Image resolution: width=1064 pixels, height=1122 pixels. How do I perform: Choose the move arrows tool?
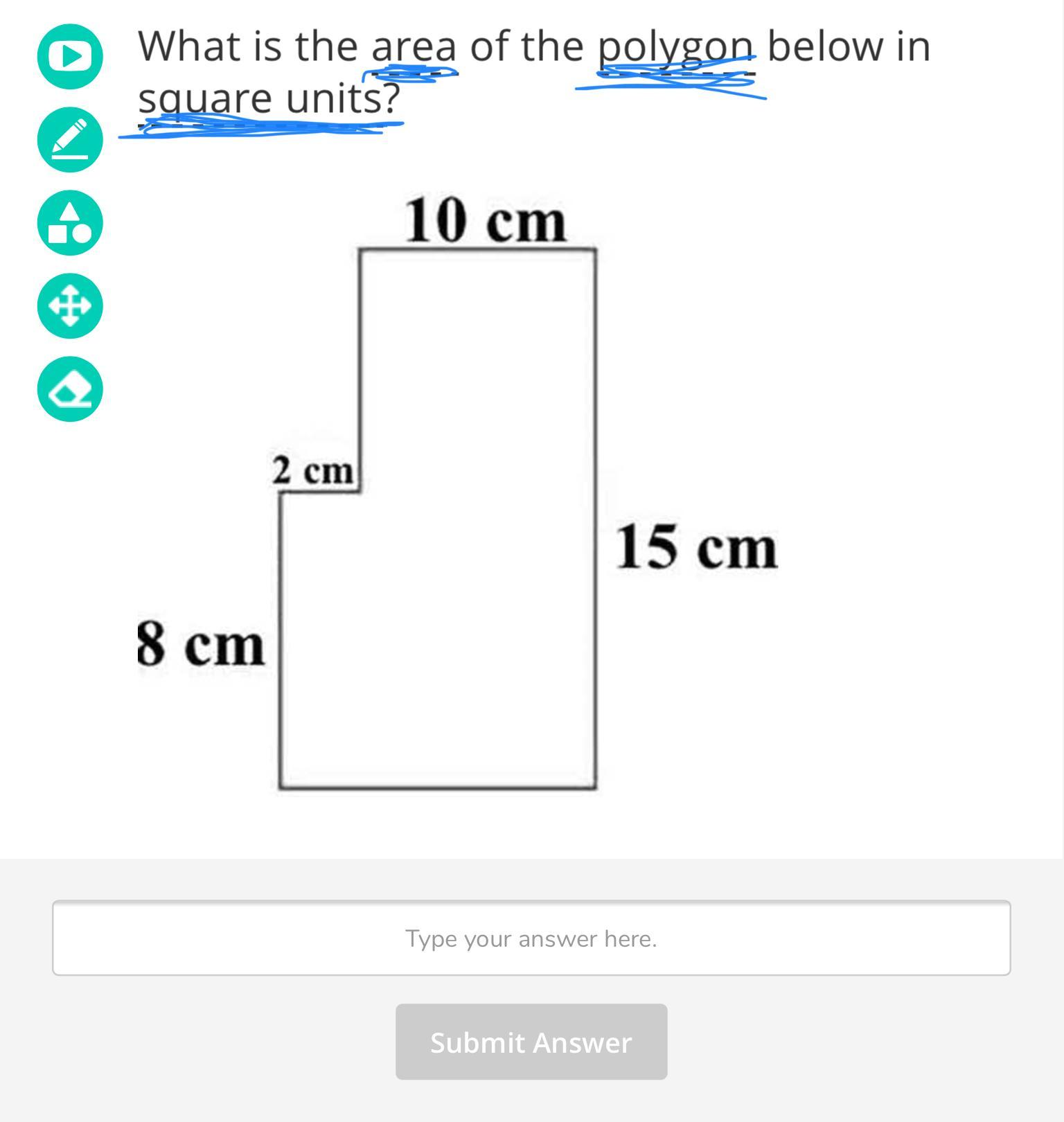70,306
